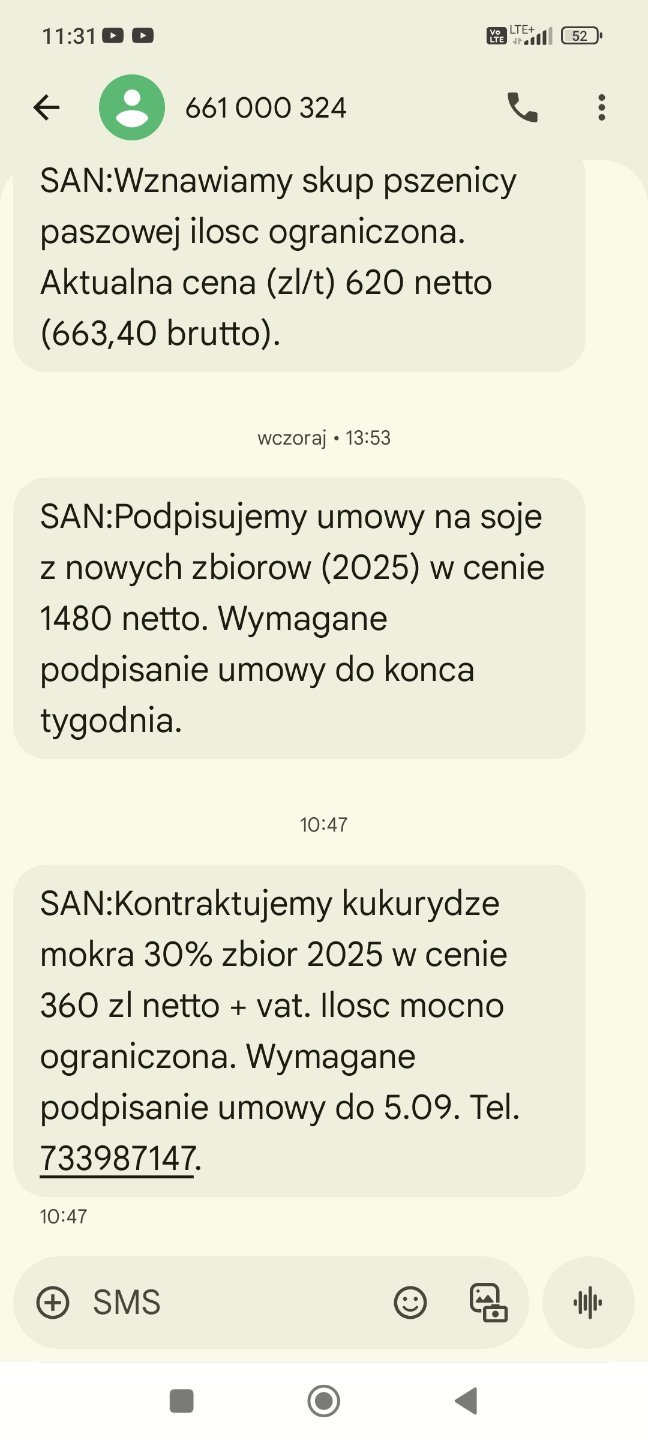Open the emoji picker
Screen dimensions: 648x1440
coord(410,1302)
